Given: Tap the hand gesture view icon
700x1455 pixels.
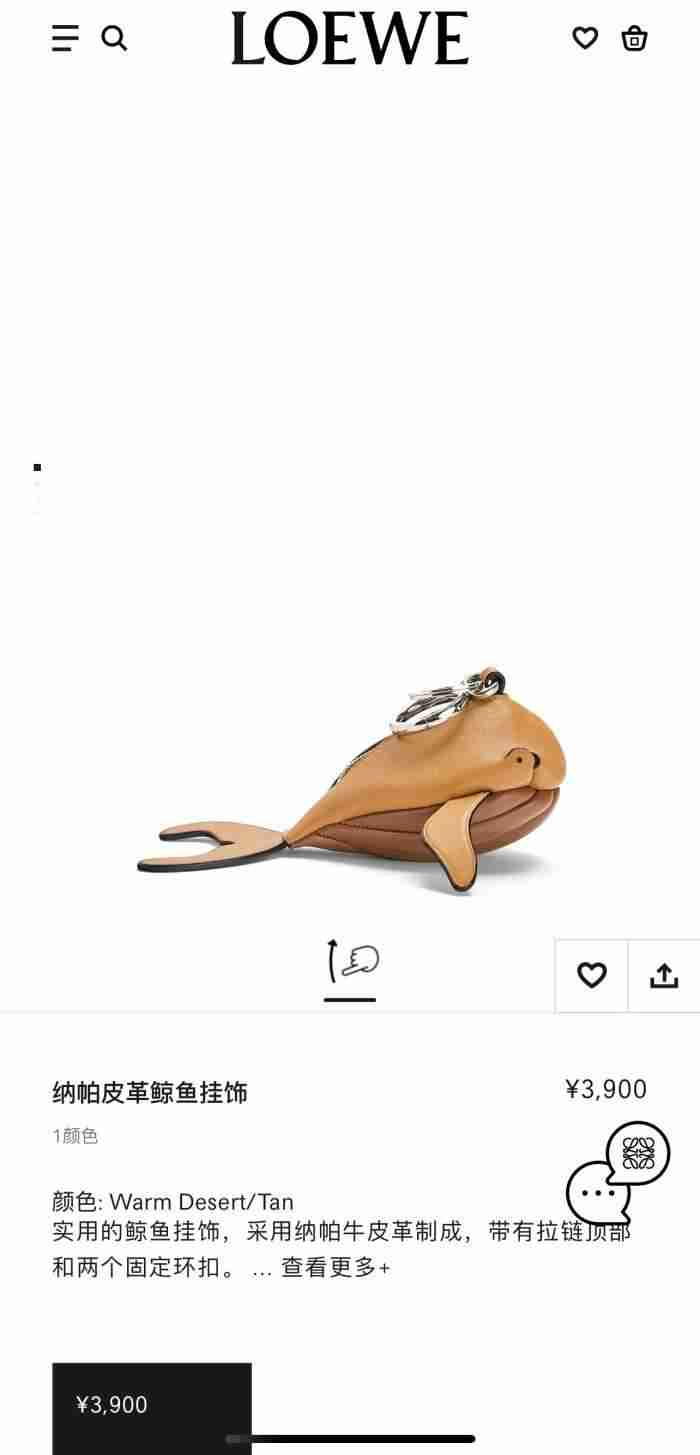Looking at the screenshot, I should [x=351, y=962].
